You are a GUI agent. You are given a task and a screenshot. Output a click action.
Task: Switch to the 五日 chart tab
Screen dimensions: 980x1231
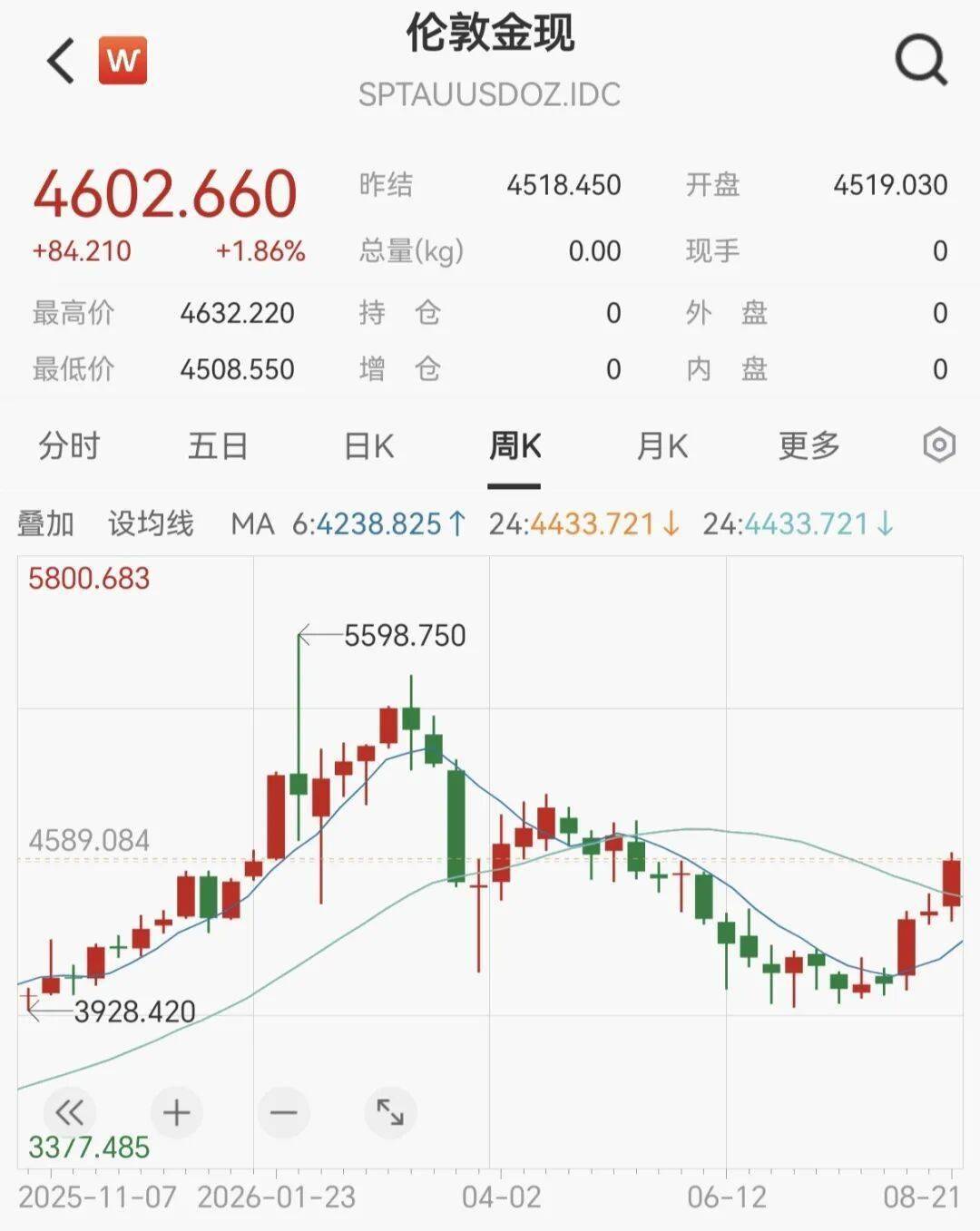click(x=218, y=446)
